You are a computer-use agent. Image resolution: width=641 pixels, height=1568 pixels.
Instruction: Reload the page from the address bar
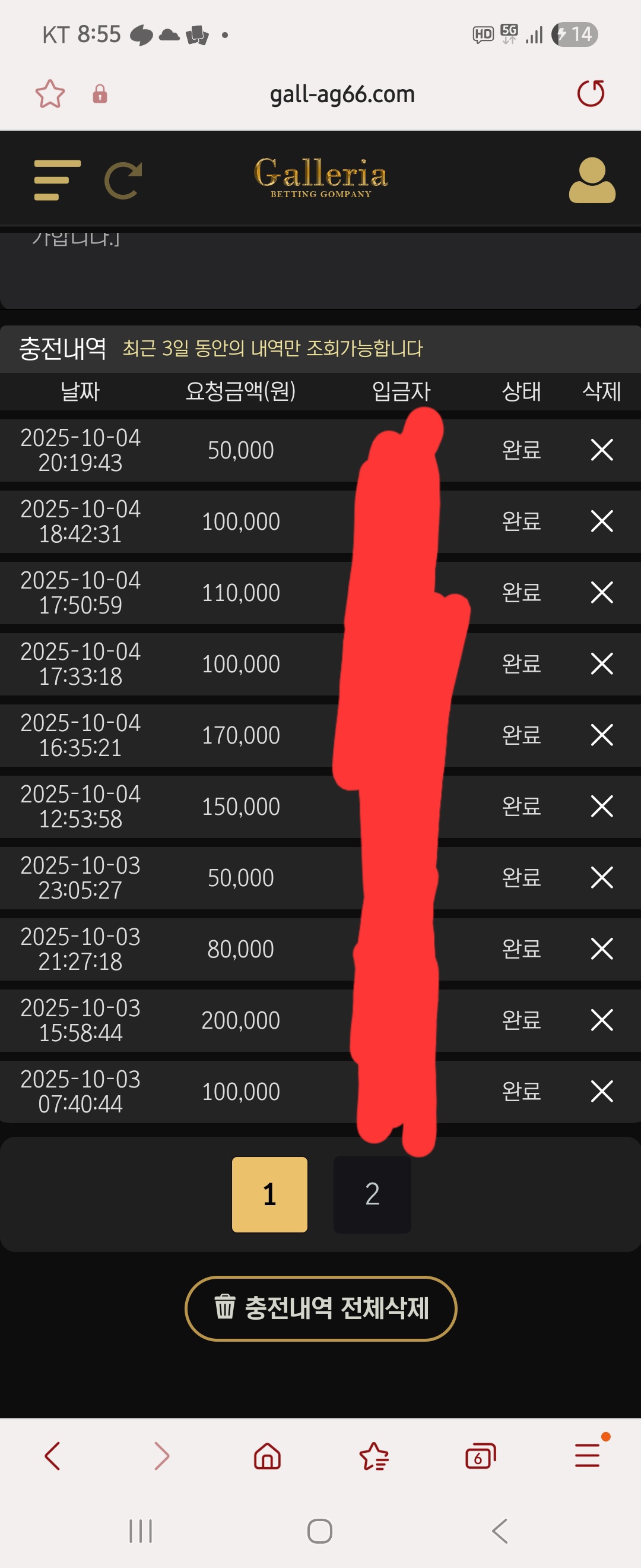(591, 94)
